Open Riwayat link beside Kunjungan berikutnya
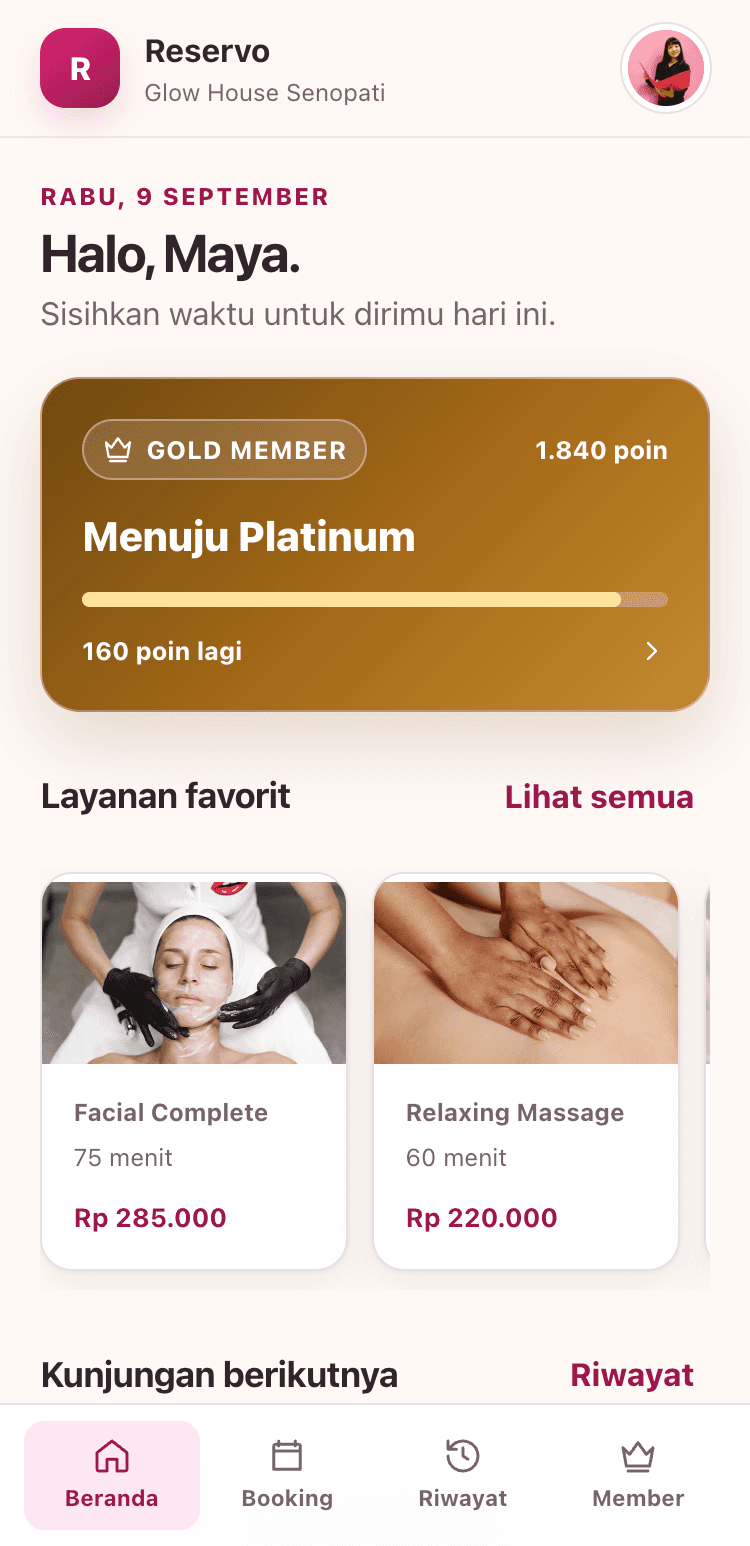This screenshot has height=1546, width=750. pyautogui.click(x=632, y=1375)
